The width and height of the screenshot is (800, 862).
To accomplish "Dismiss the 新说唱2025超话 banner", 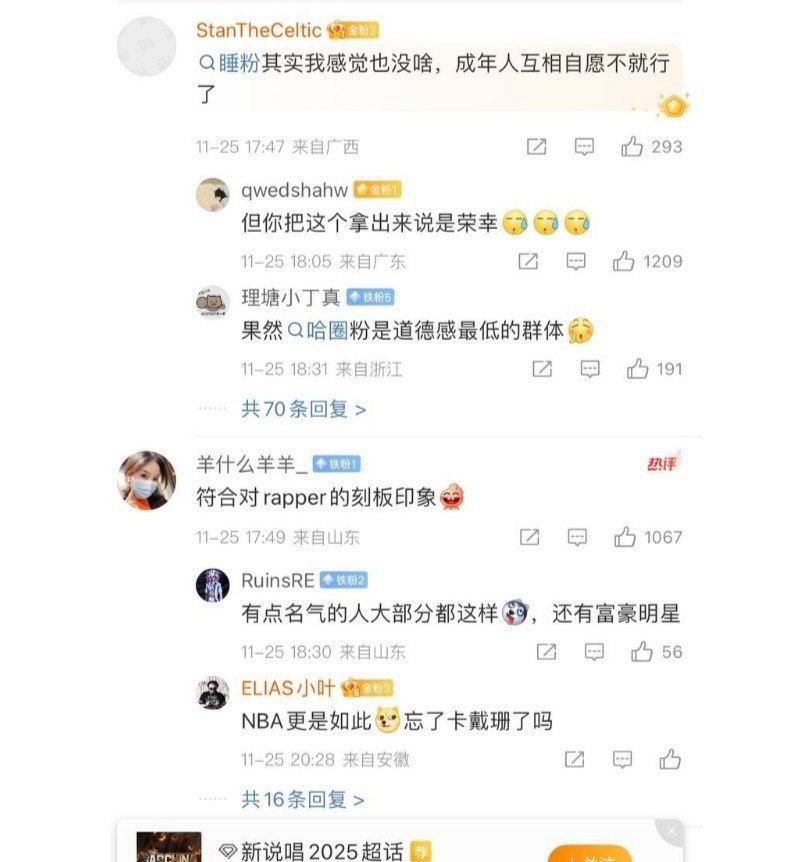I will 672,831.
